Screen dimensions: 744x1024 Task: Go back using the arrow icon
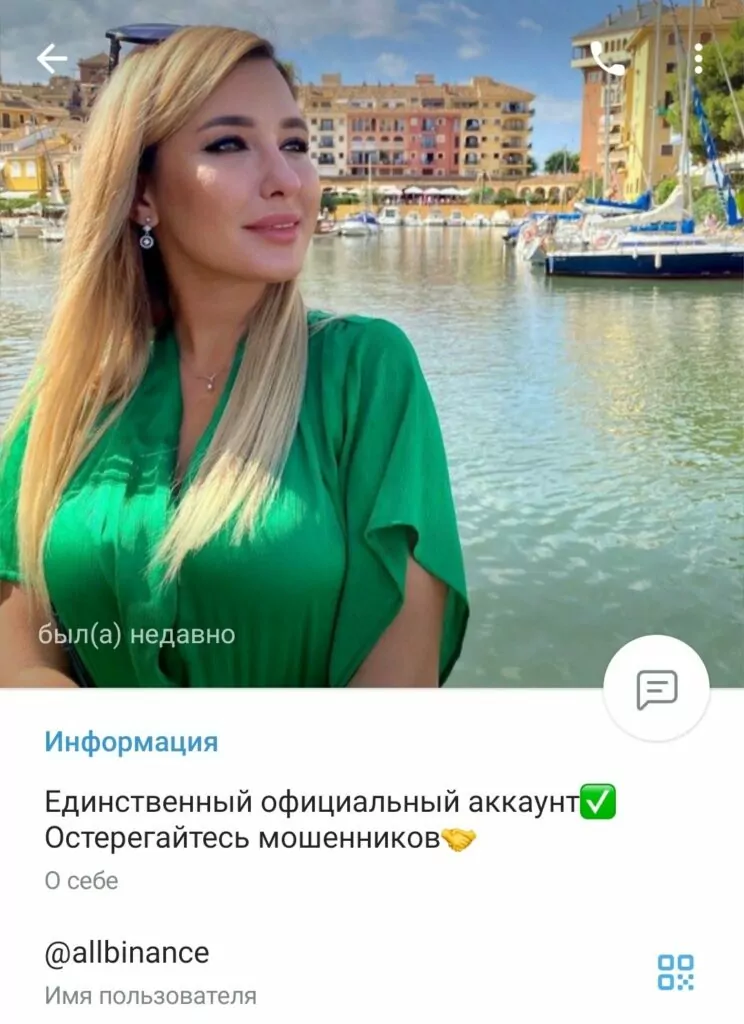[x=52, y=59]
